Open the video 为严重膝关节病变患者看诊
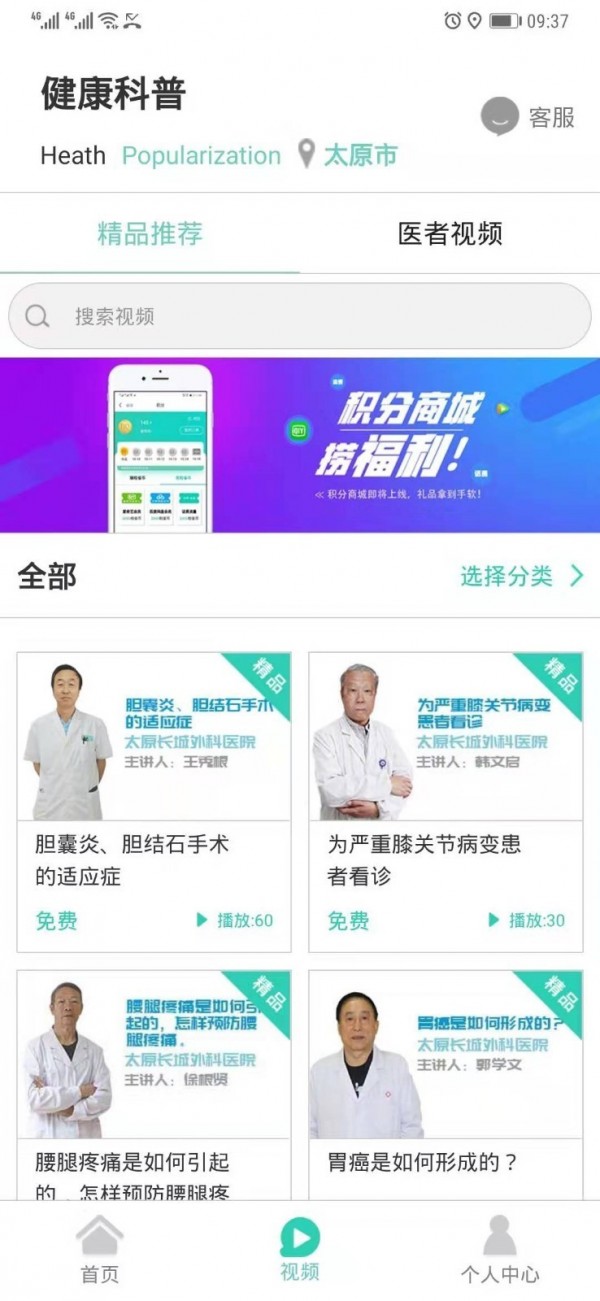 [x=446, y=800]
